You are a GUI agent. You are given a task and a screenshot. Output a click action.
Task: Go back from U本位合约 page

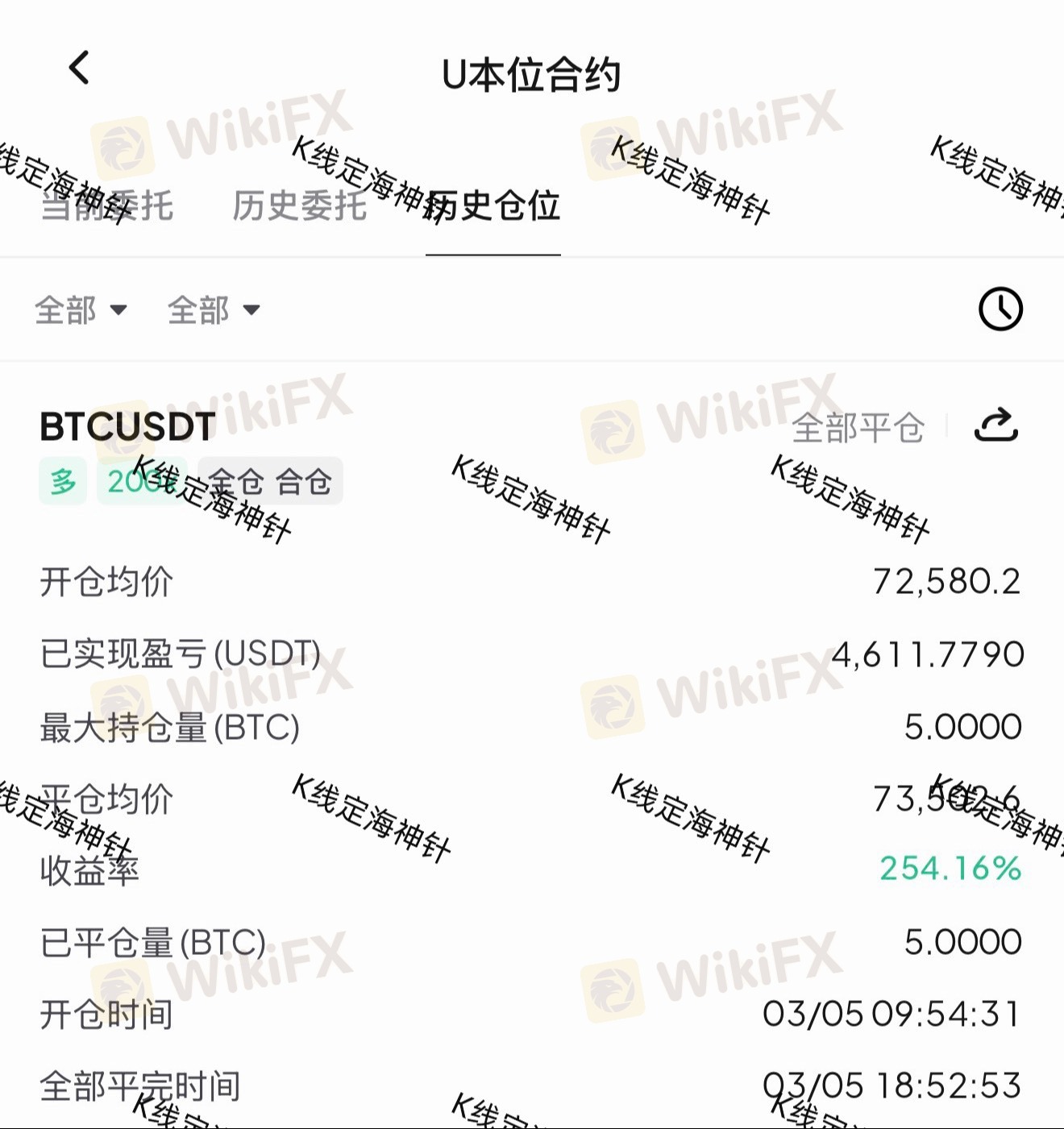click(79, 68)
